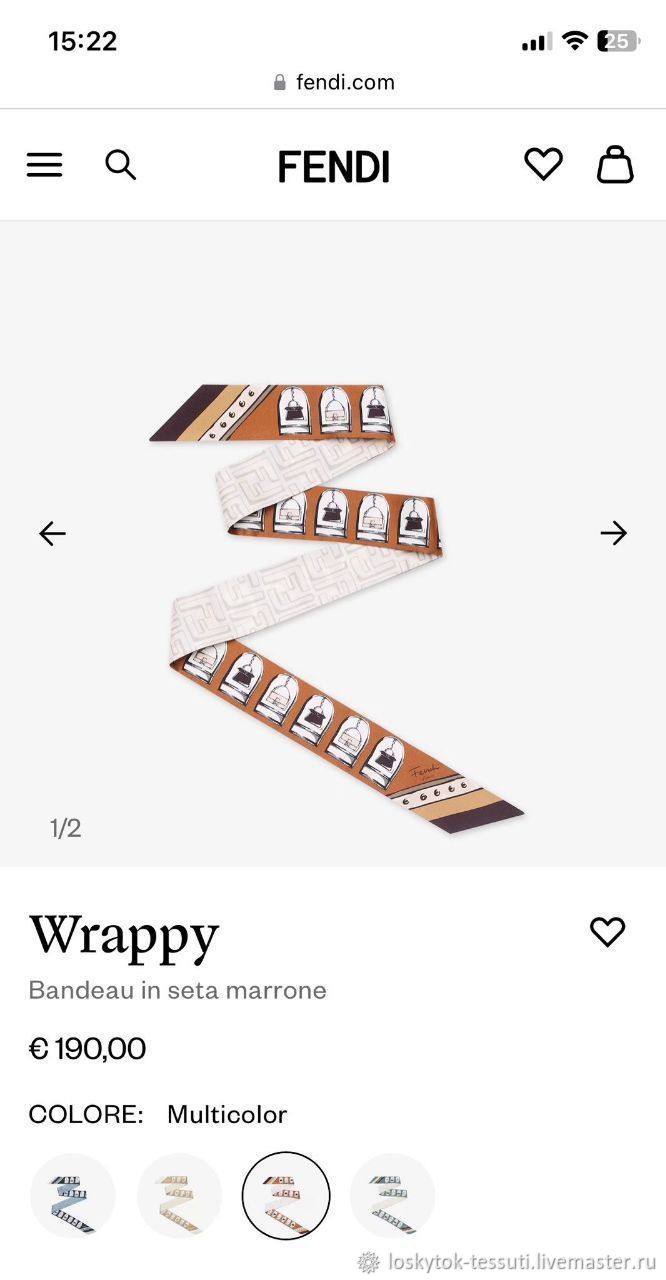Select the blue color swatch
The height and width of the screenshot is (1280, 666).
coord(73,1196)
